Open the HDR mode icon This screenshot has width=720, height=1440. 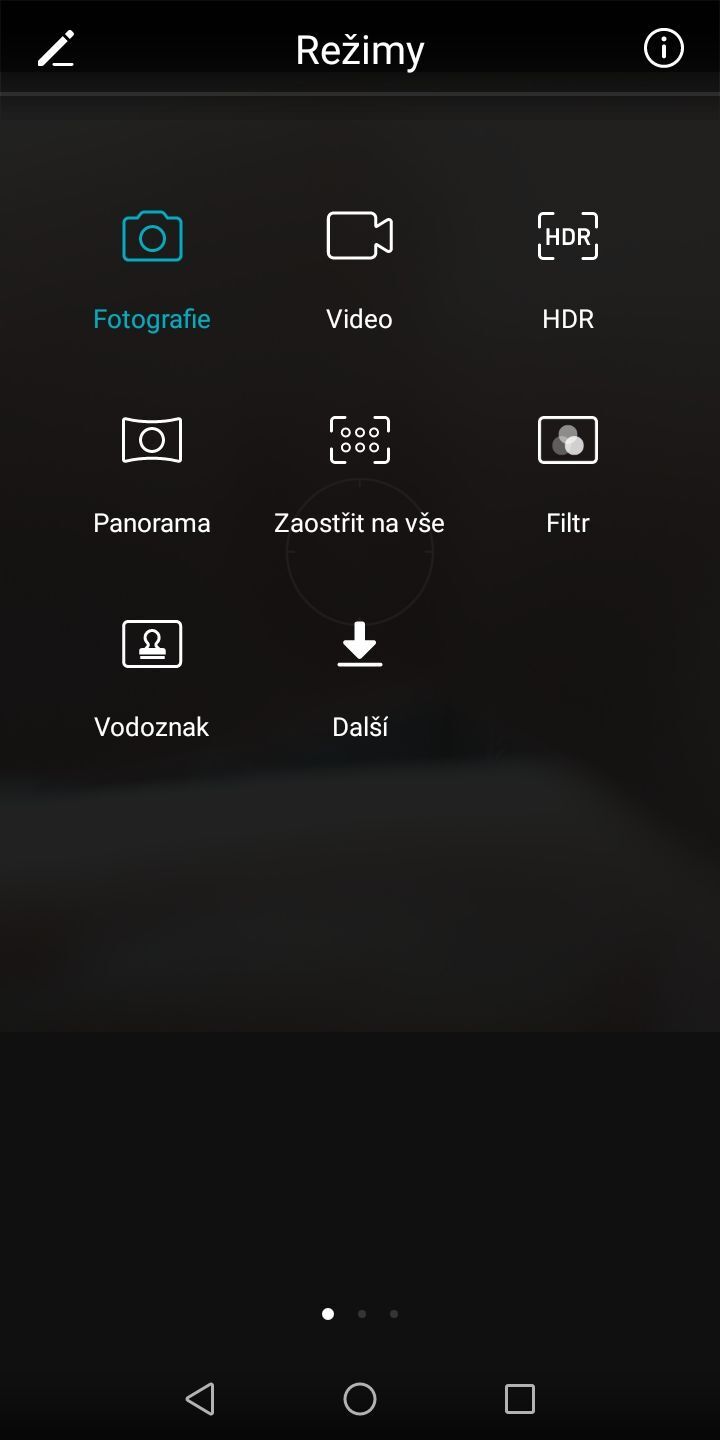[x=567, y=236]
